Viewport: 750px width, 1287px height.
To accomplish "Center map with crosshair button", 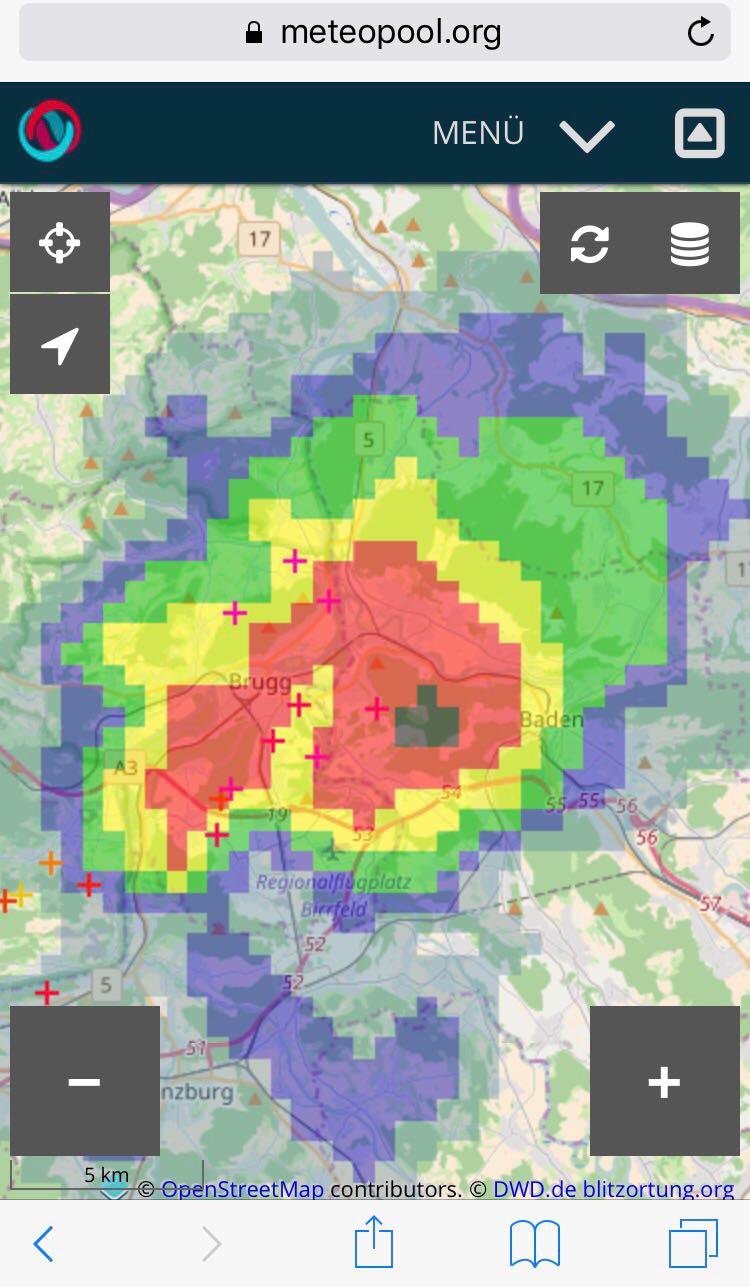I will coord(60,243).
